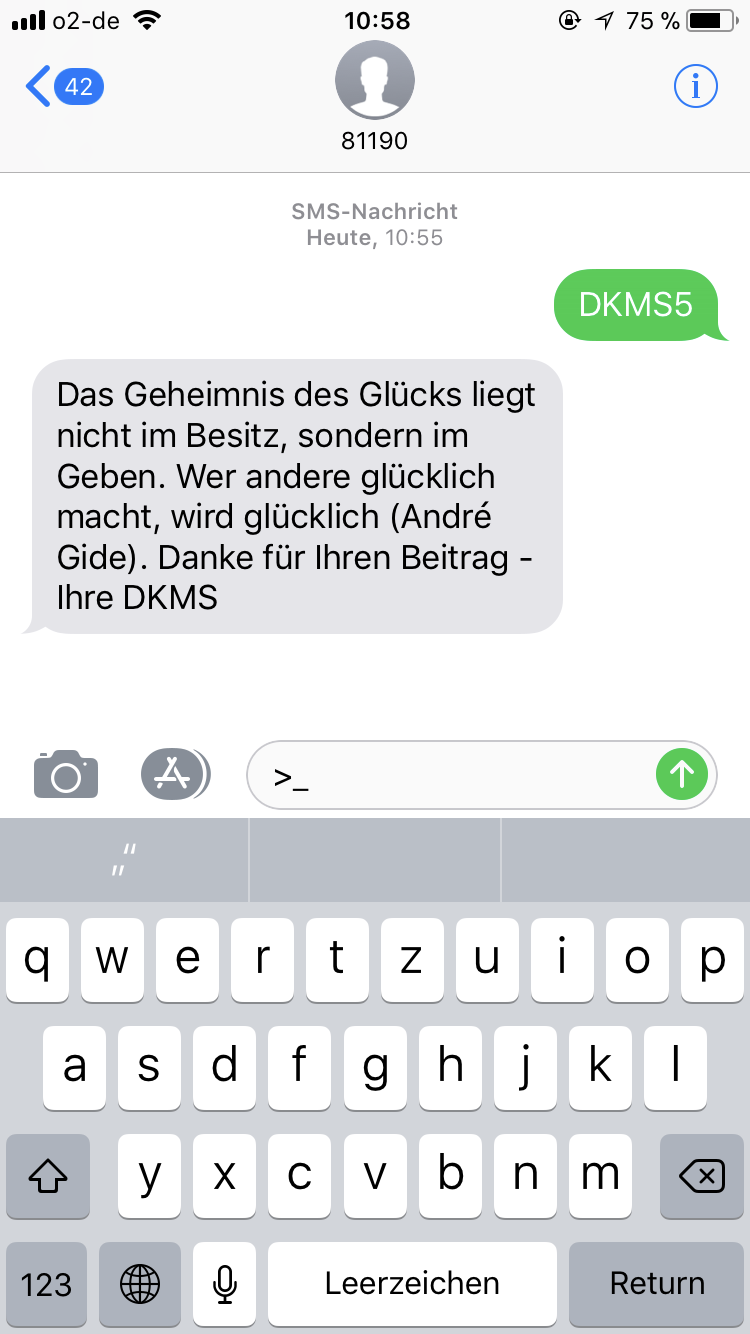
Task: Switch keyboard to numbers with 123 key
Action: click(x=46, y=1284)
